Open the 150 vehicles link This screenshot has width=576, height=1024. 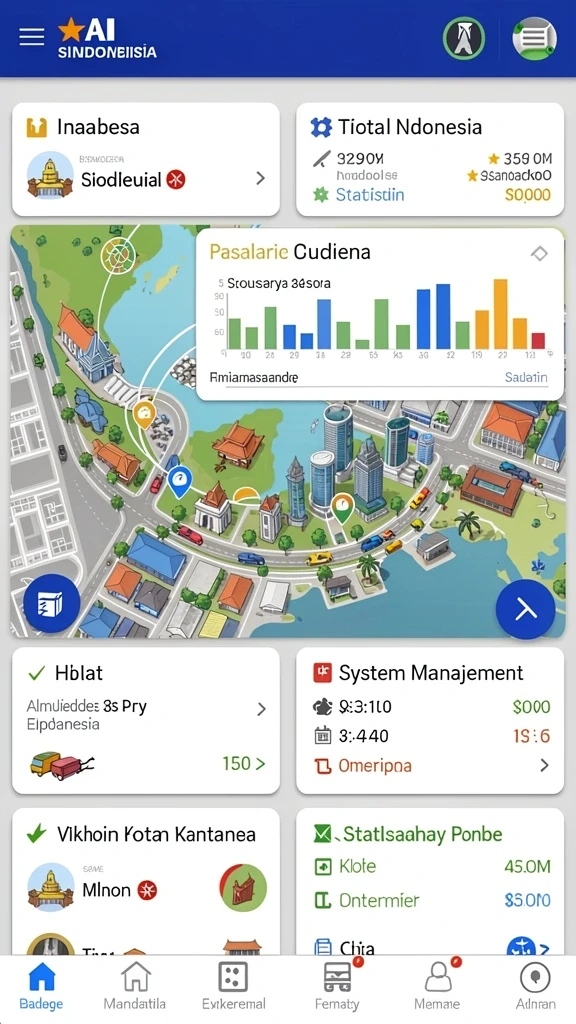tap(244, 763)
